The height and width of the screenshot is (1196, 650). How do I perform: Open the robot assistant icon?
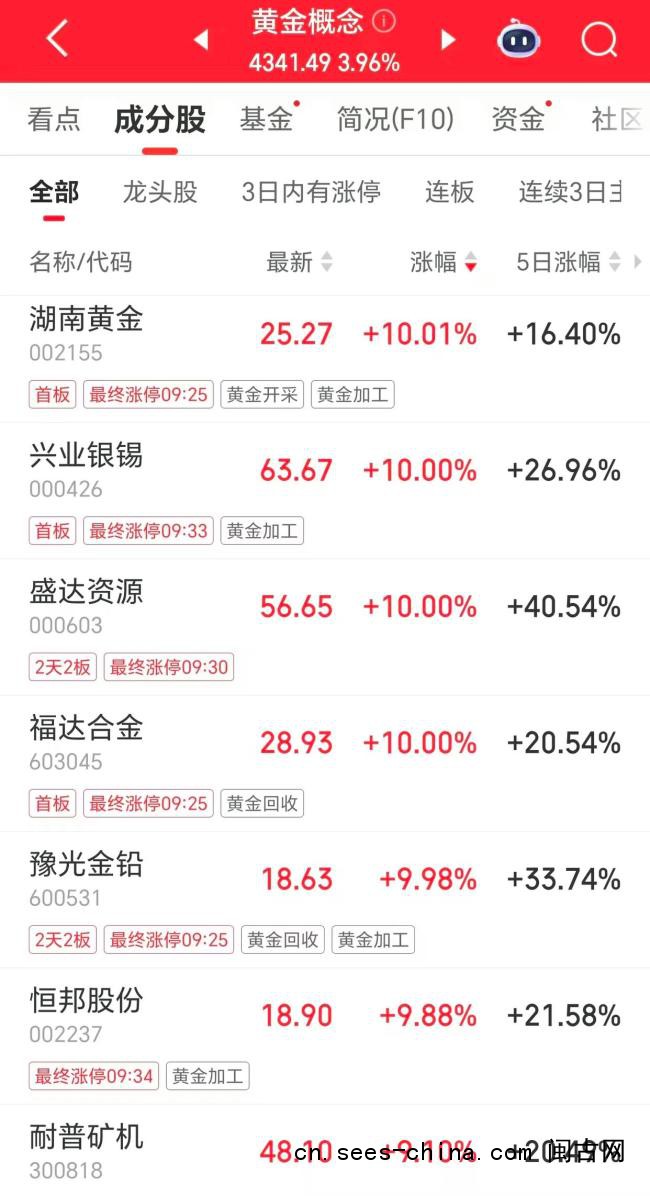[519, 40]
